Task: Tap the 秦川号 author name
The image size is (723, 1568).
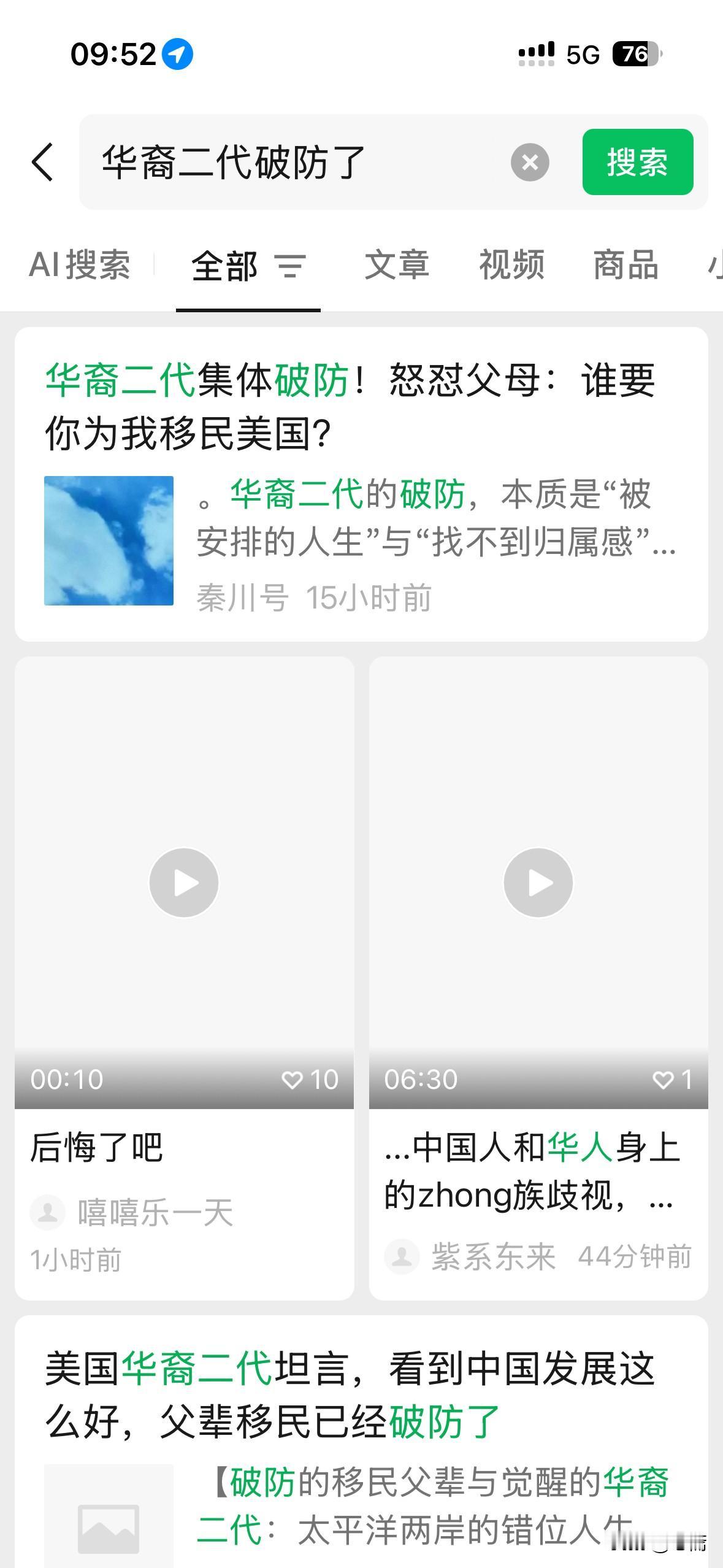Action: (x=243, y=593)
